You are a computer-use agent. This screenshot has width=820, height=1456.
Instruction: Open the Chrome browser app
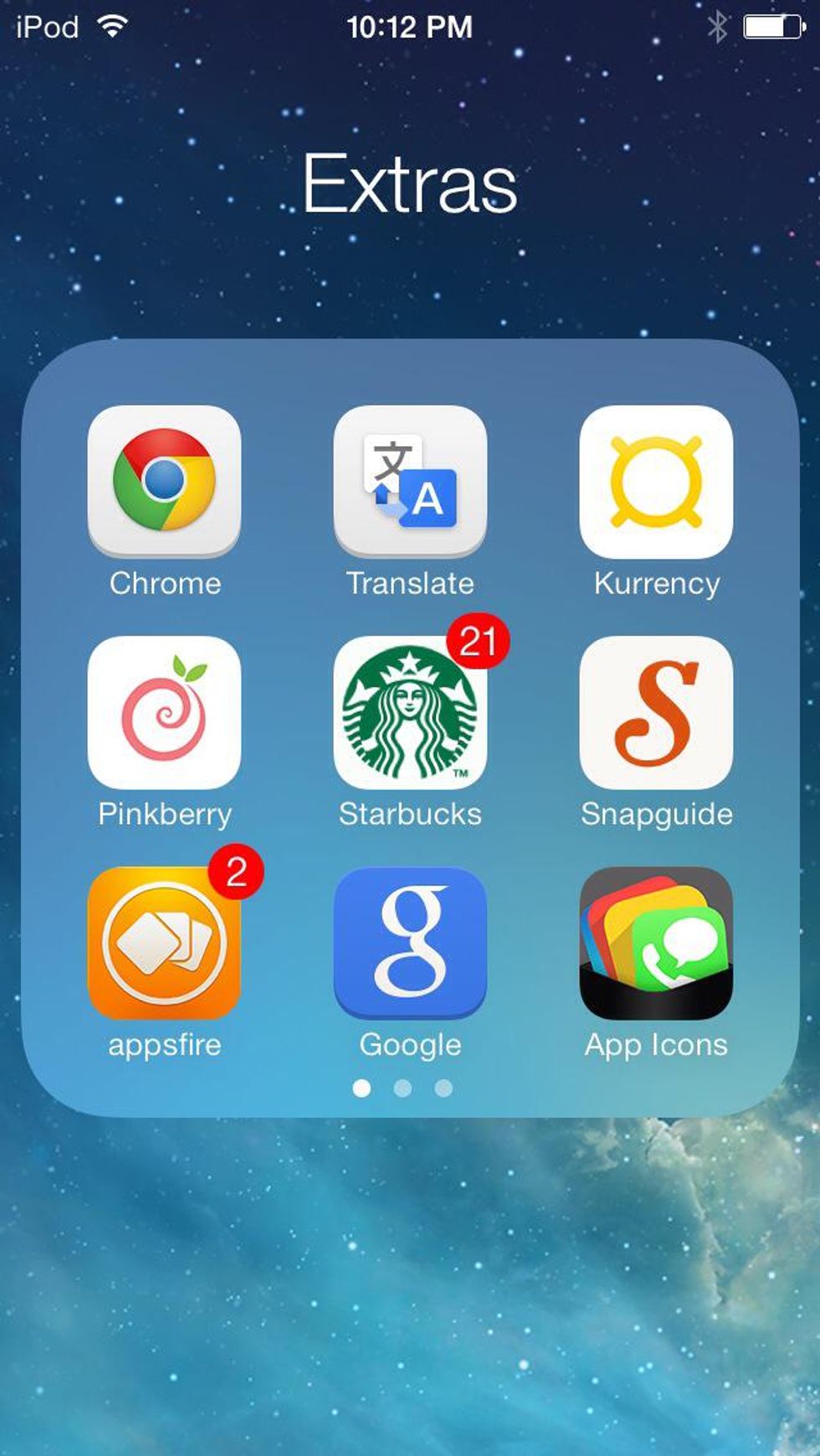[x=164, y=481]
